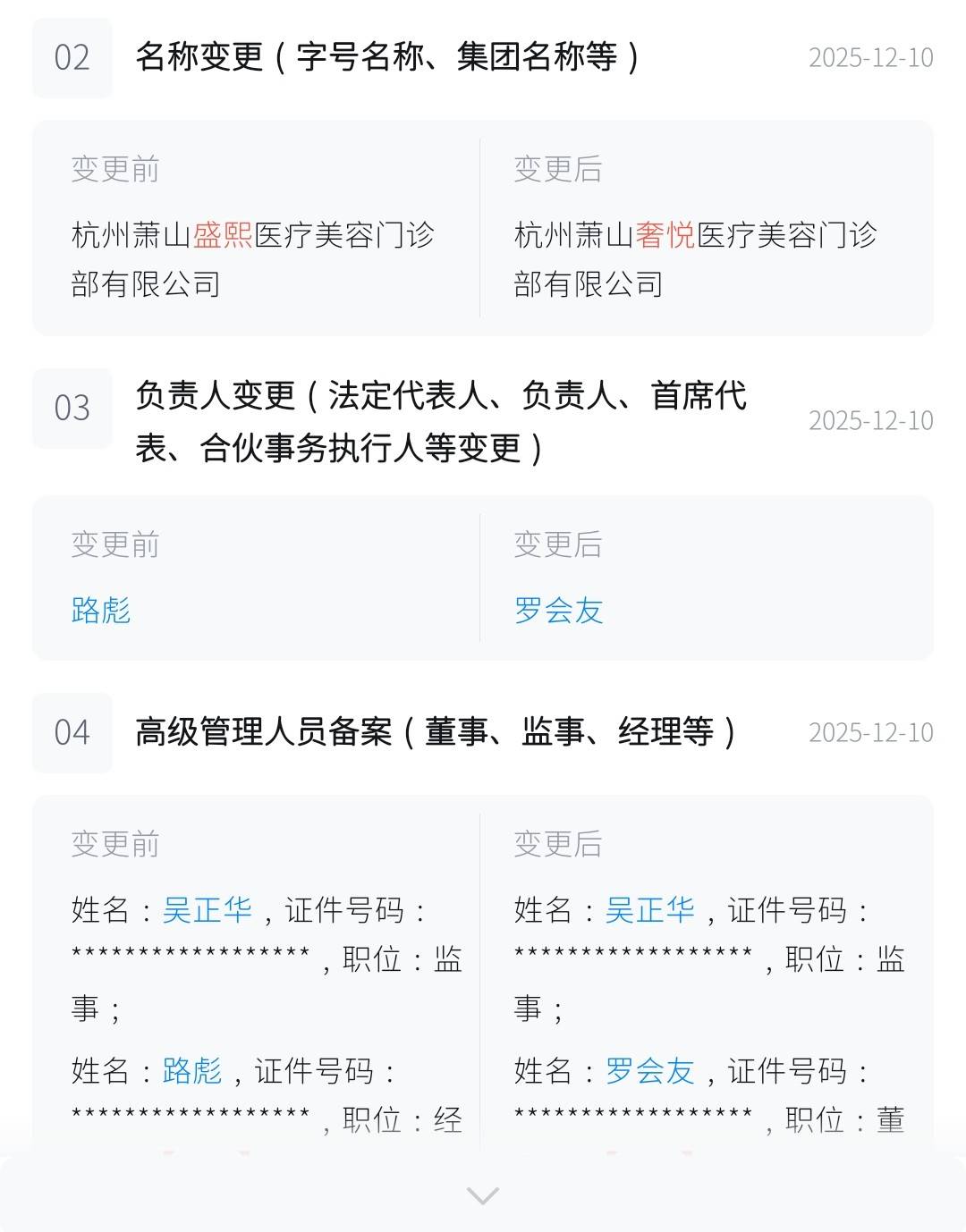Open 路彪 under 负责人变更 变更前
The image size is (966, 1232).
[x=101, y=611]
